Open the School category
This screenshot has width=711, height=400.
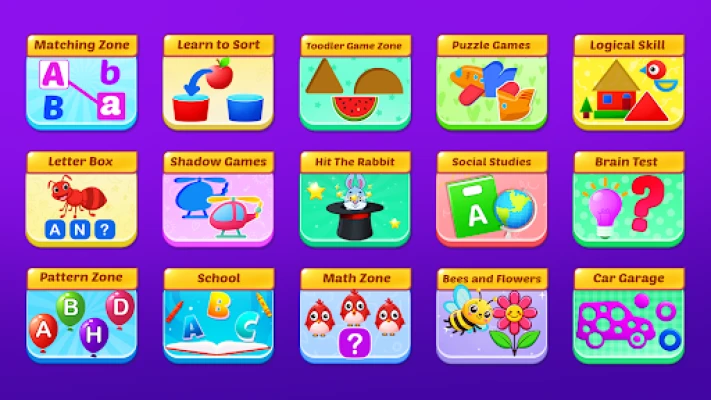219,316
